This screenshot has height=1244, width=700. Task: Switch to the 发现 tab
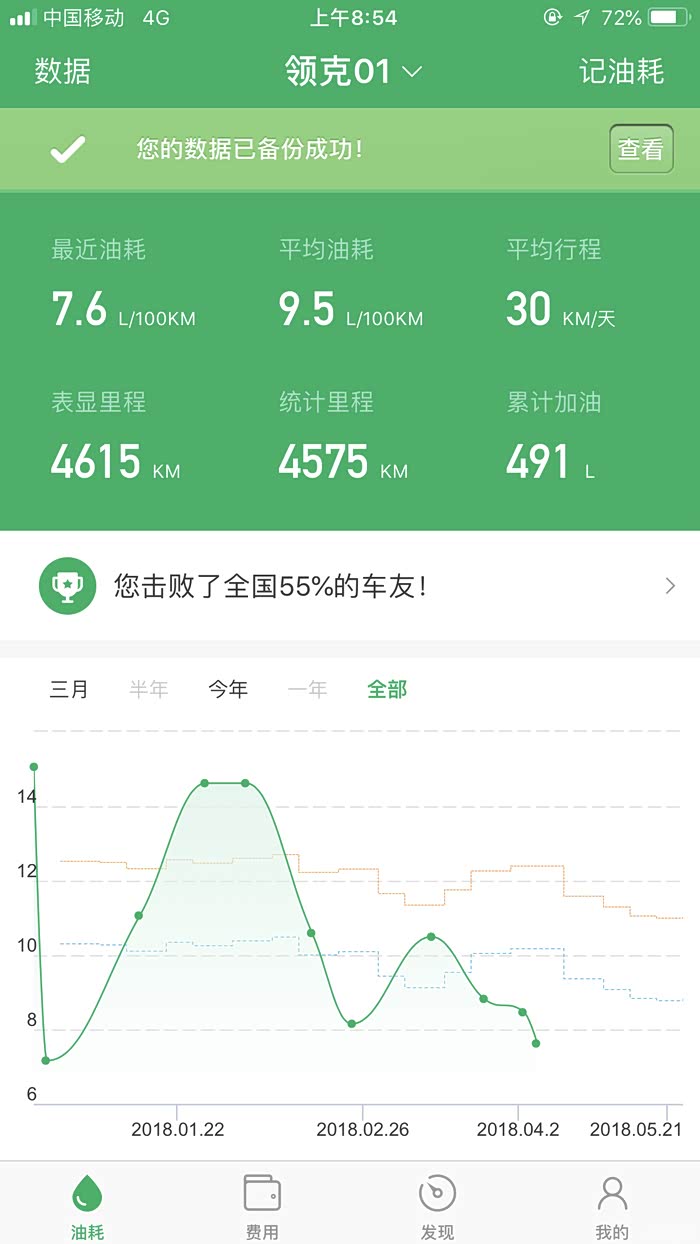pyautogui.click(x=437, y=1205)
